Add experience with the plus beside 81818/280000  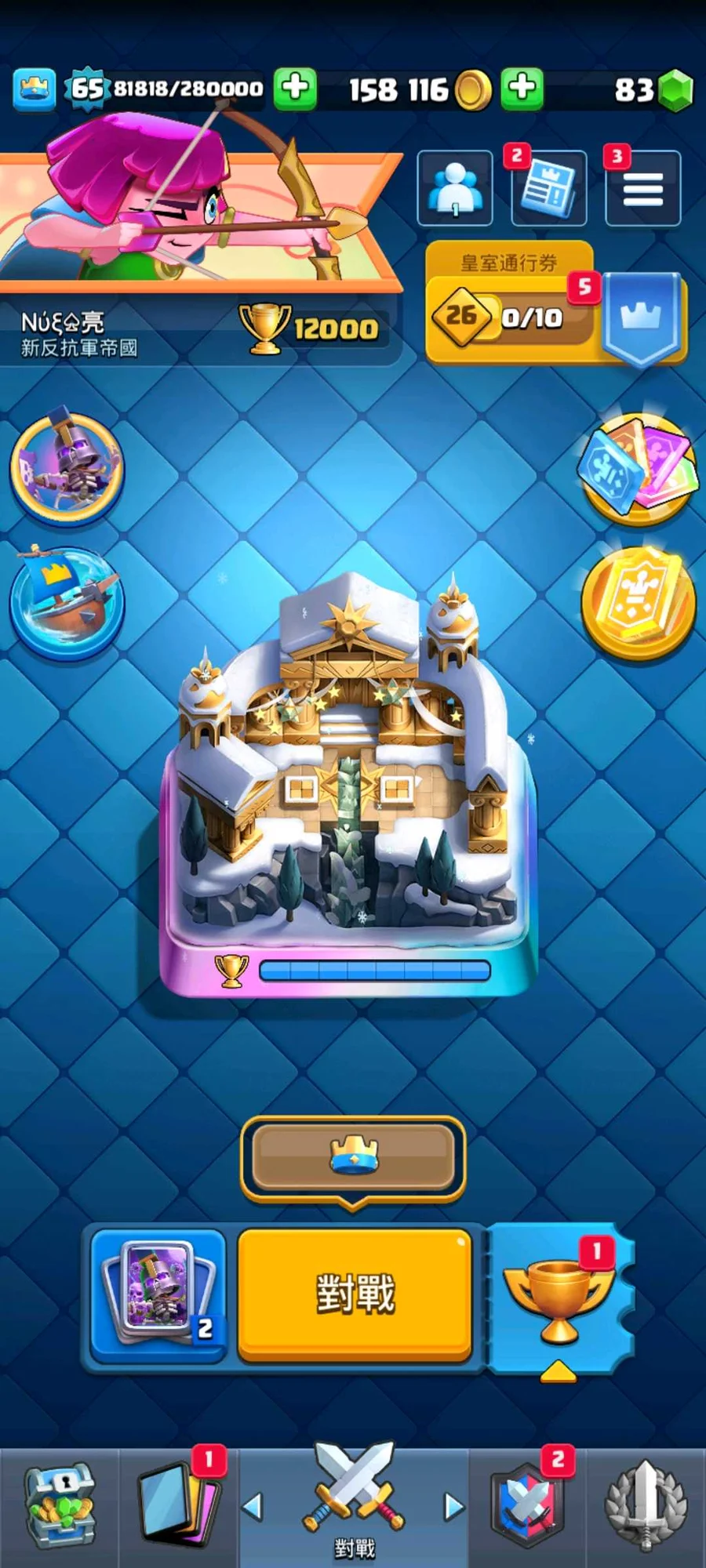[295, 88]
